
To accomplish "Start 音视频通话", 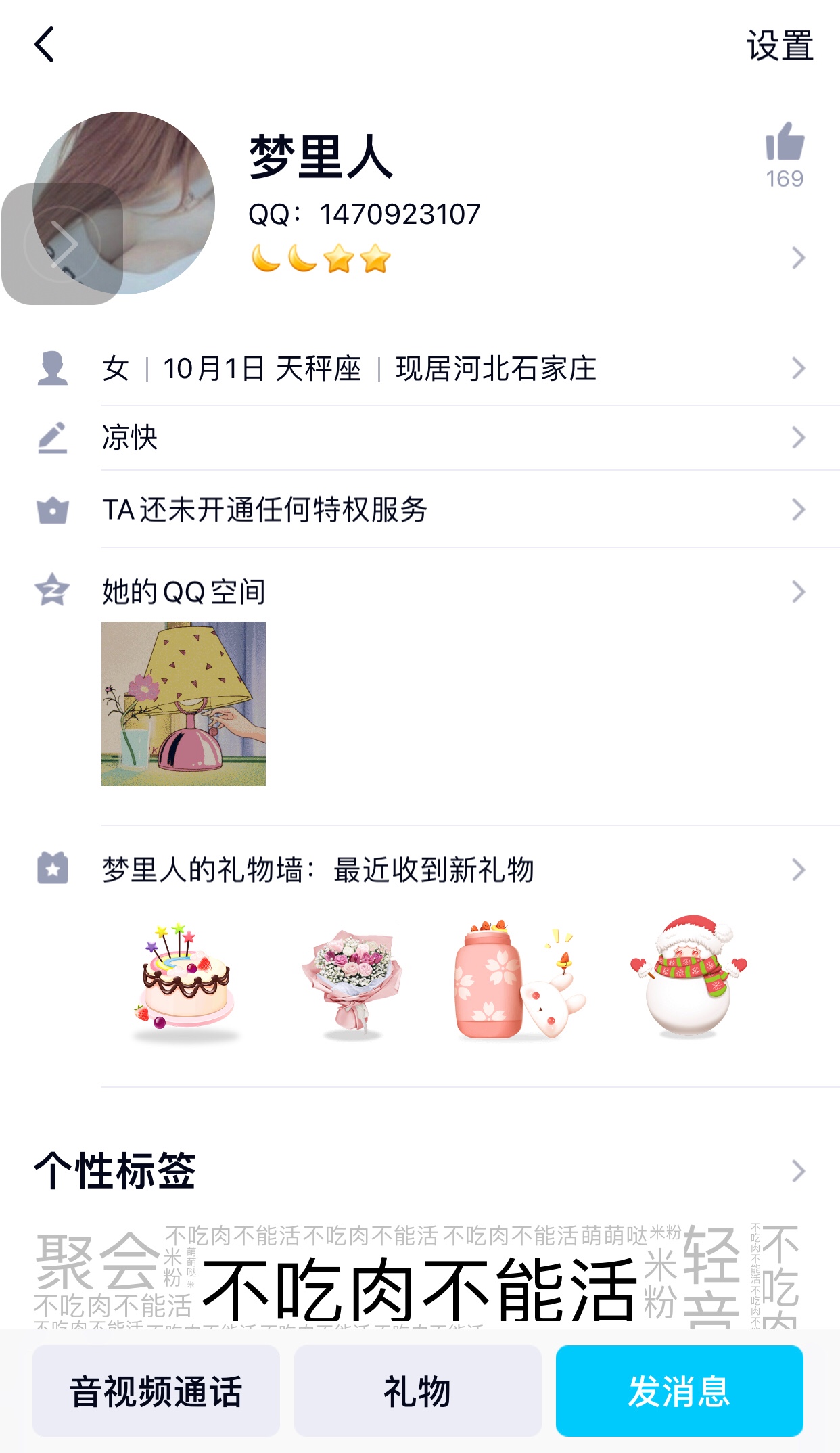I will pos(156,1391).
